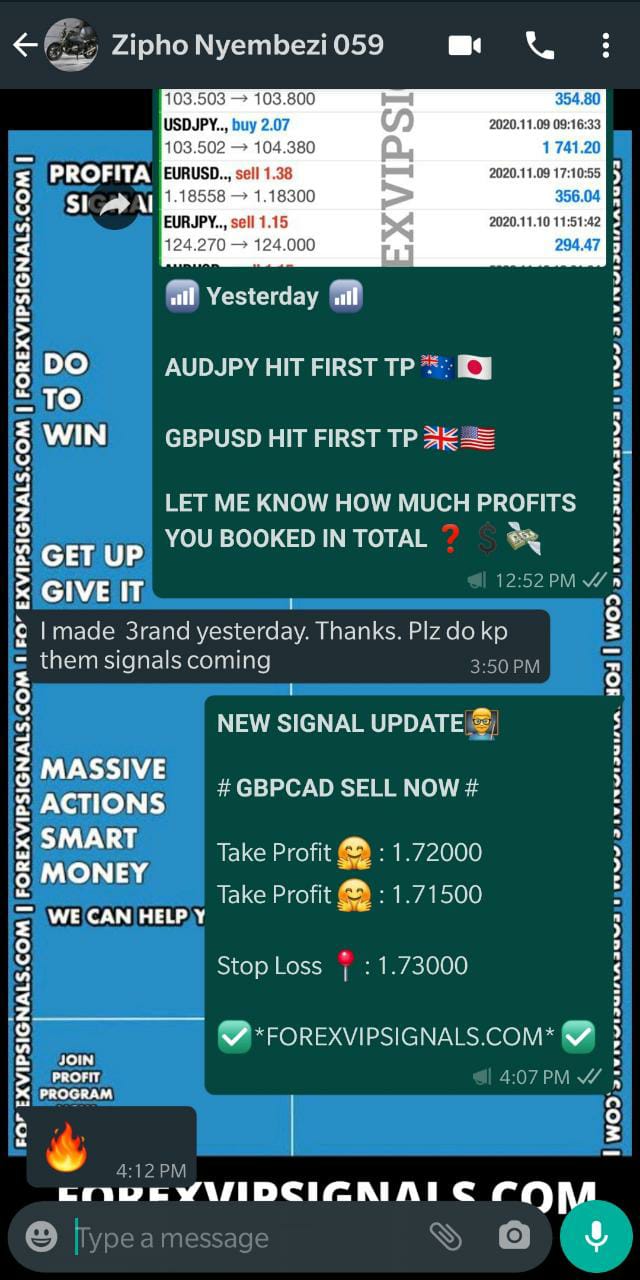Forward the trade results image

114,204
